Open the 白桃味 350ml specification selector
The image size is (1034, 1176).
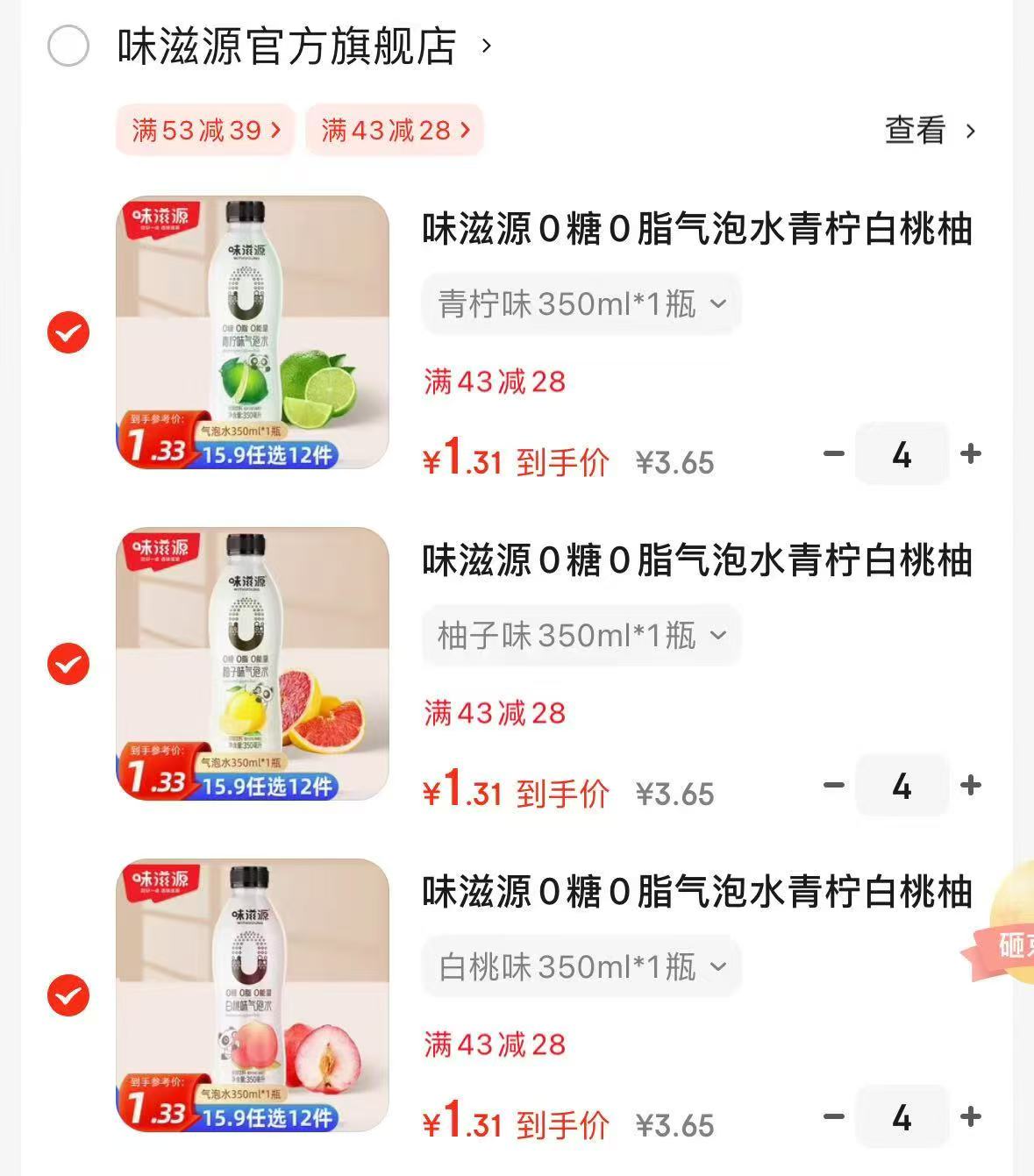point(581,966)
